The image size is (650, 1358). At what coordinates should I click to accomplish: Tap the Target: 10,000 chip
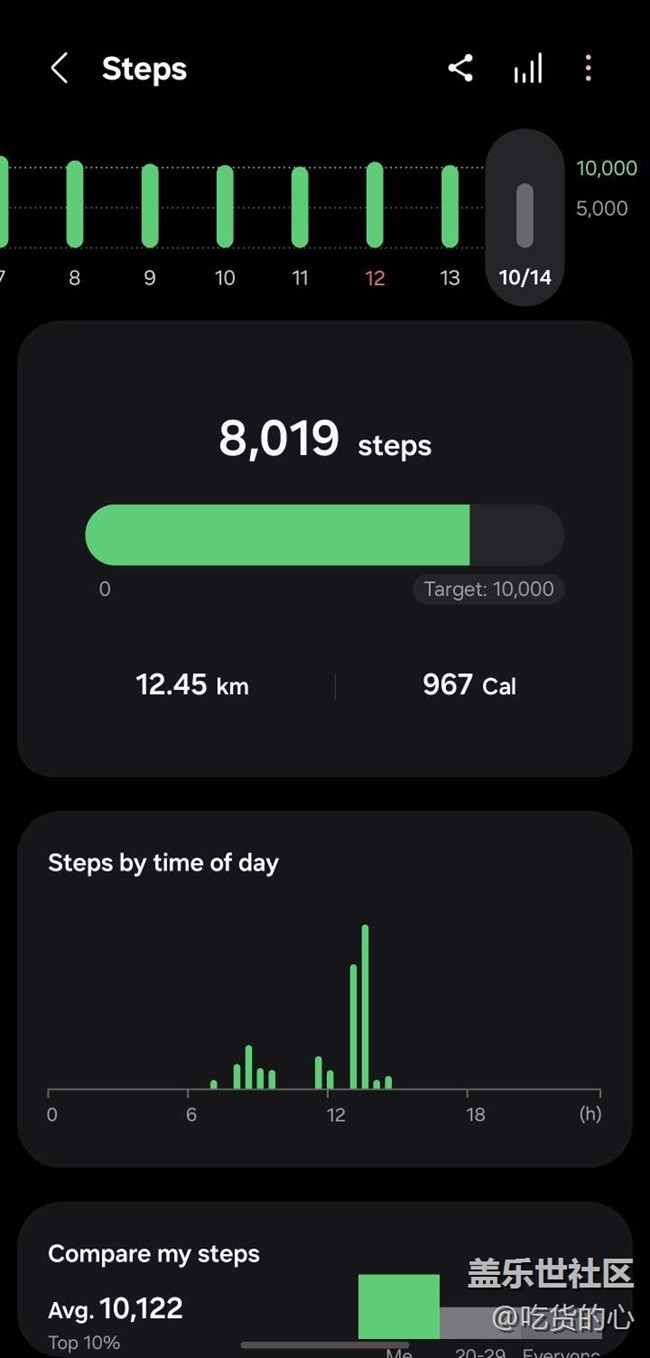coord(488,589)
